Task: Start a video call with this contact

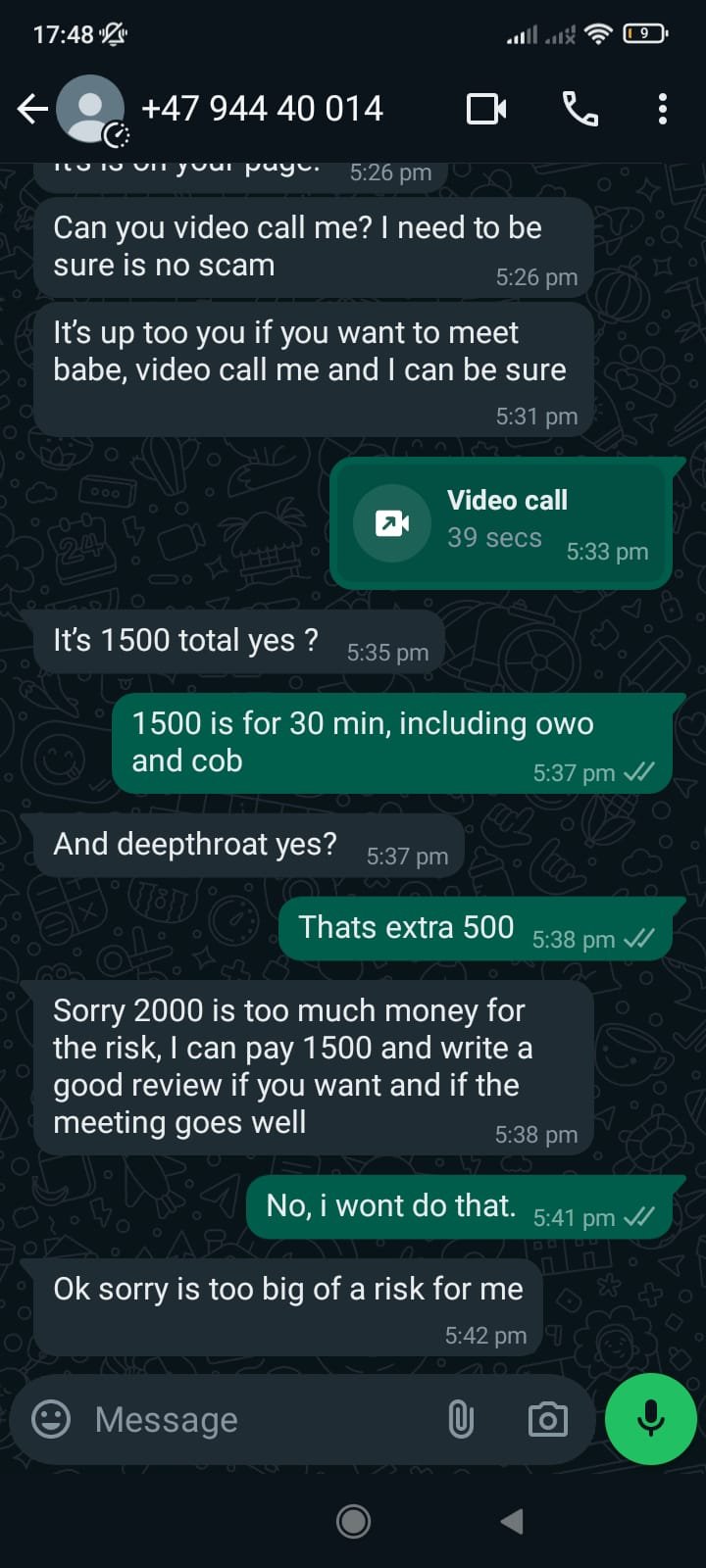Action: [x=486, y=109]
